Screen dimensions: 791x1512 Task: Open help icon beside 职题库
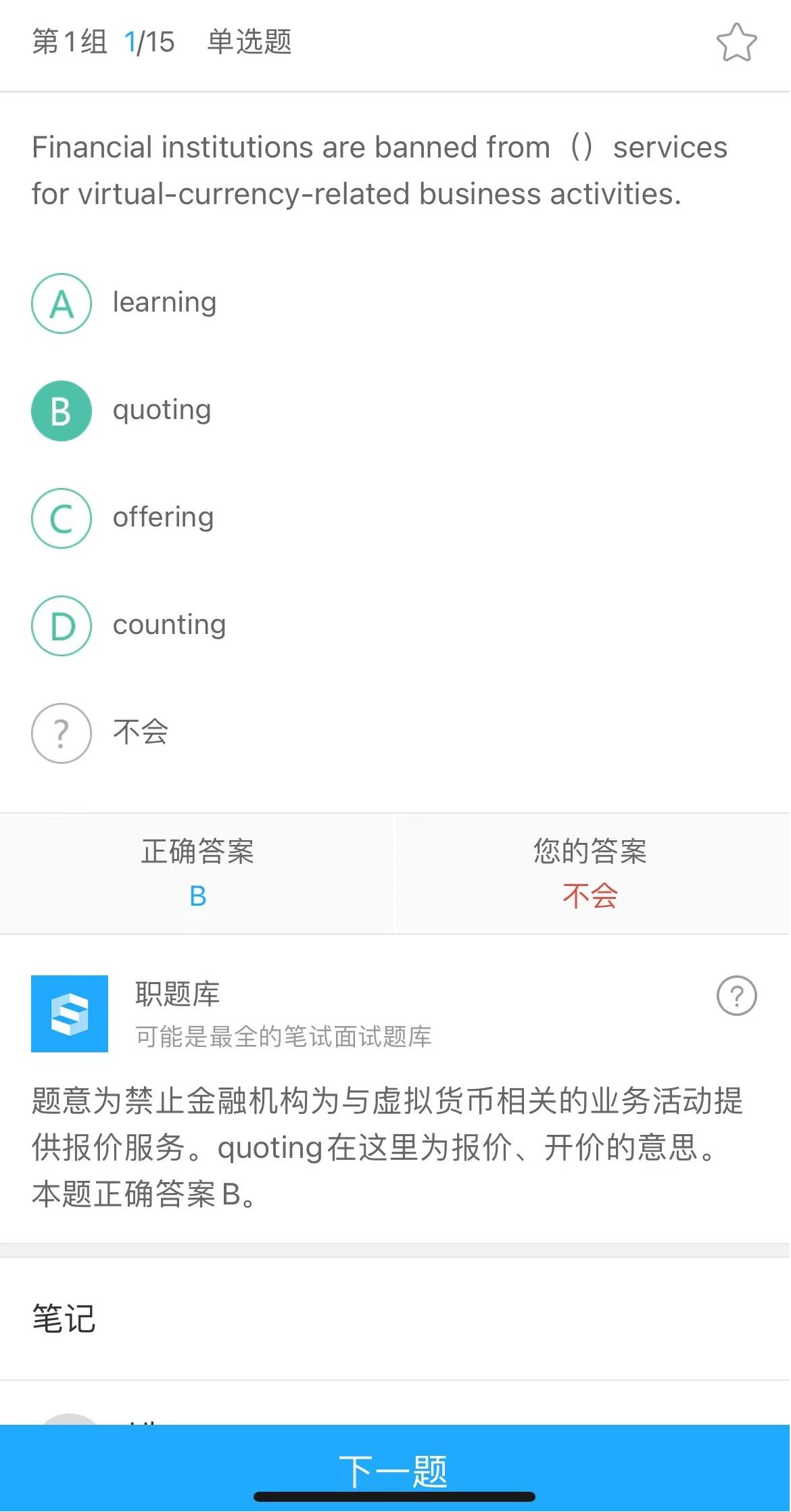(736, 996)
